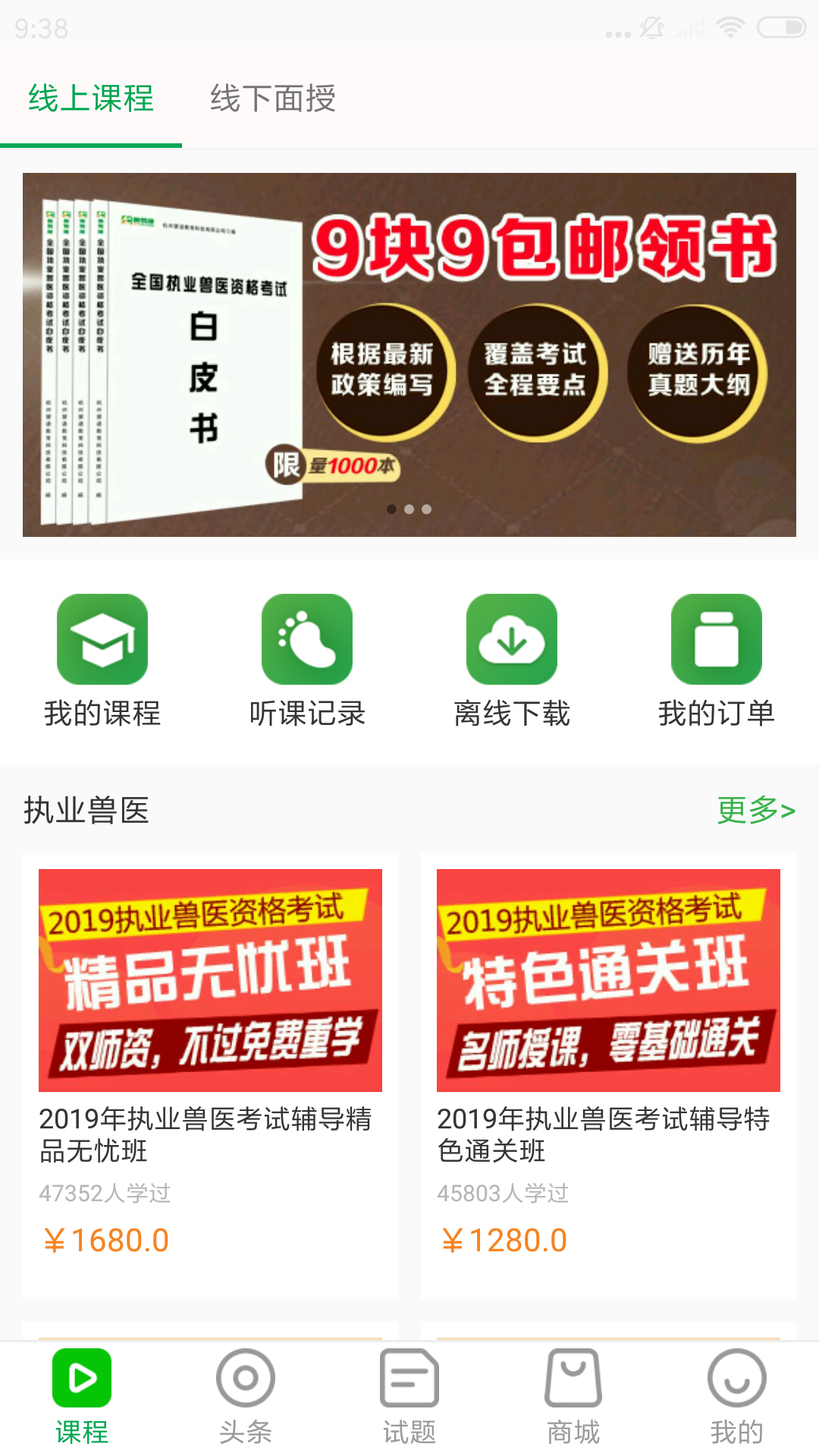Select the second carousel indicator dot
The width and height of the screenshot is (819, 1456).
coord(409,509)
